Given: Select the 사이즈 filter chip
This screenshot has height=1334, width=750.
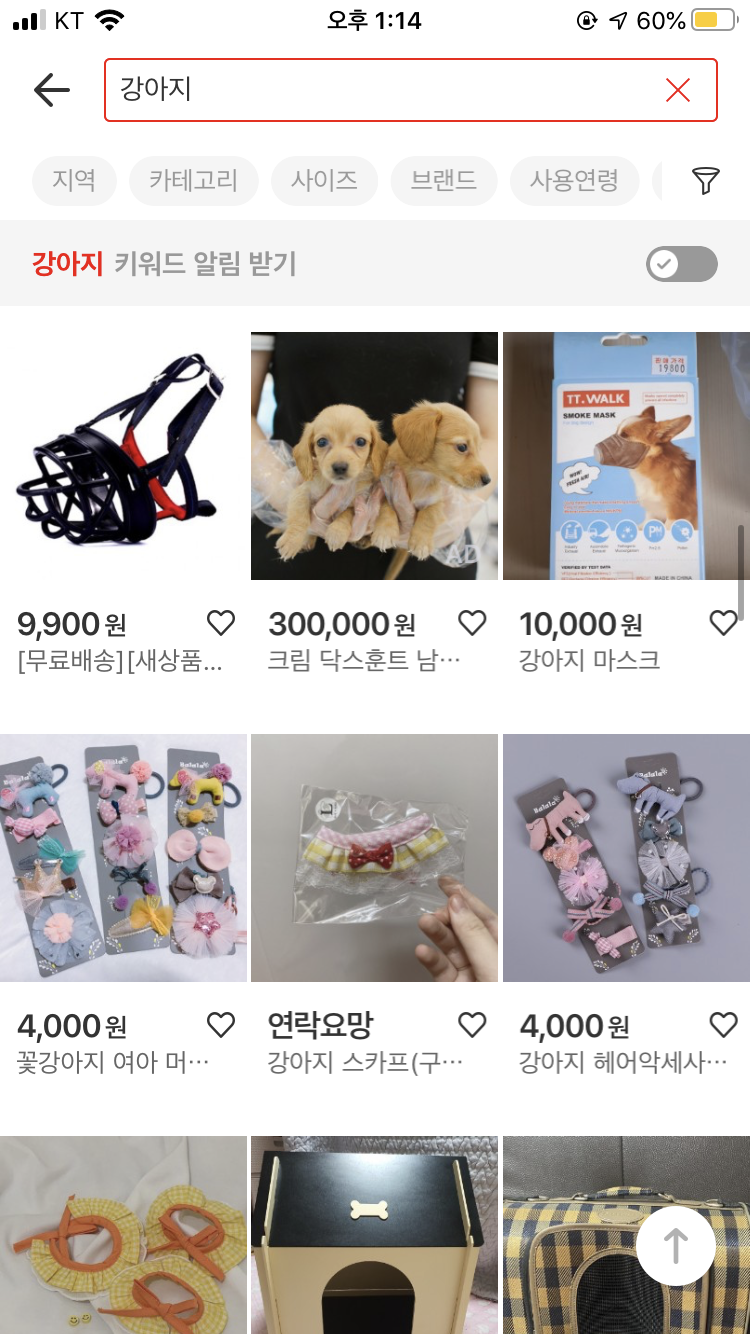Looking at the screenshot, I should click(324, 181).
